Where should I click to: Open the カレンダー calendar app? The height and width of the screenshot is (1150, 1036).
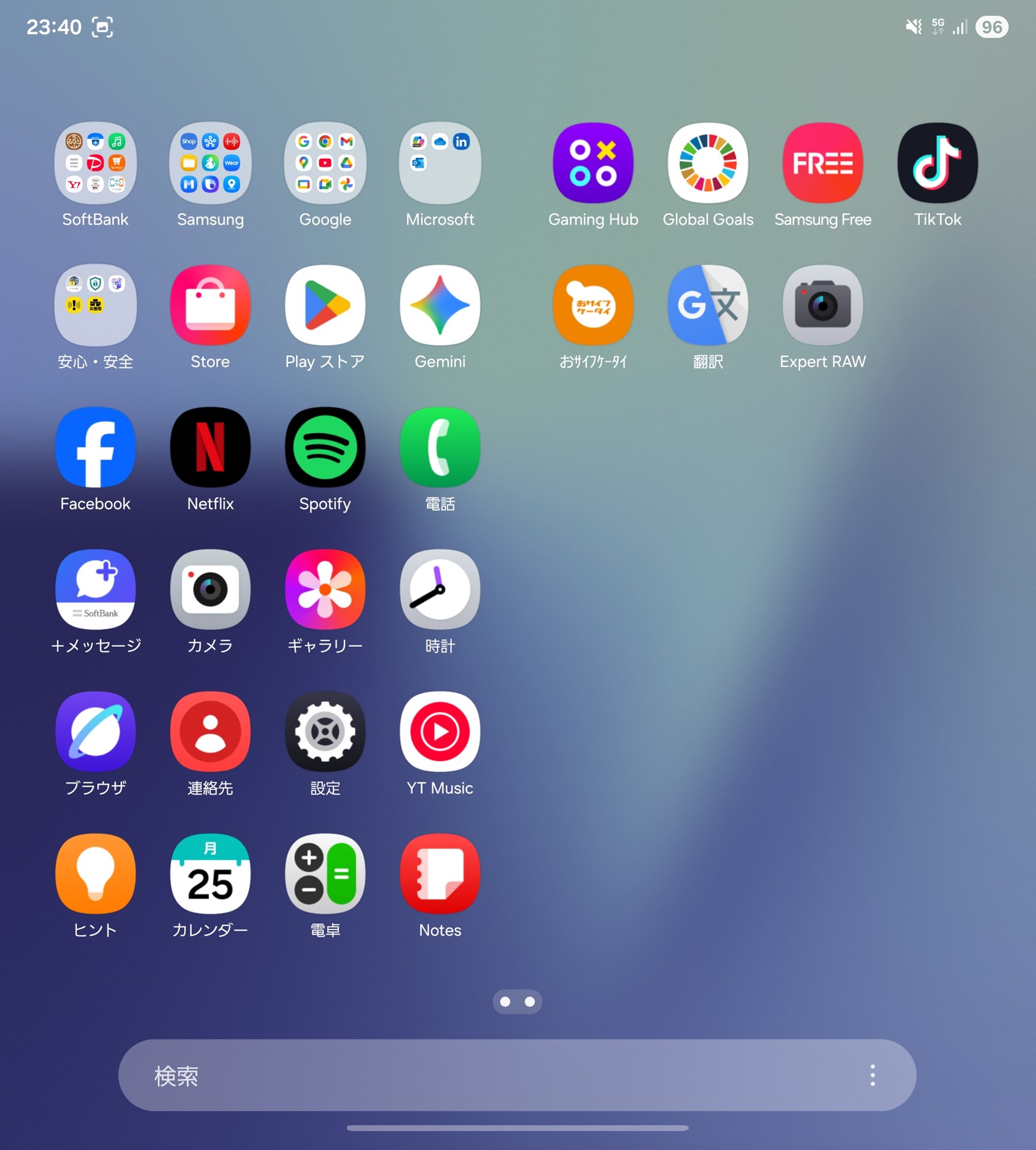(210, 874)
